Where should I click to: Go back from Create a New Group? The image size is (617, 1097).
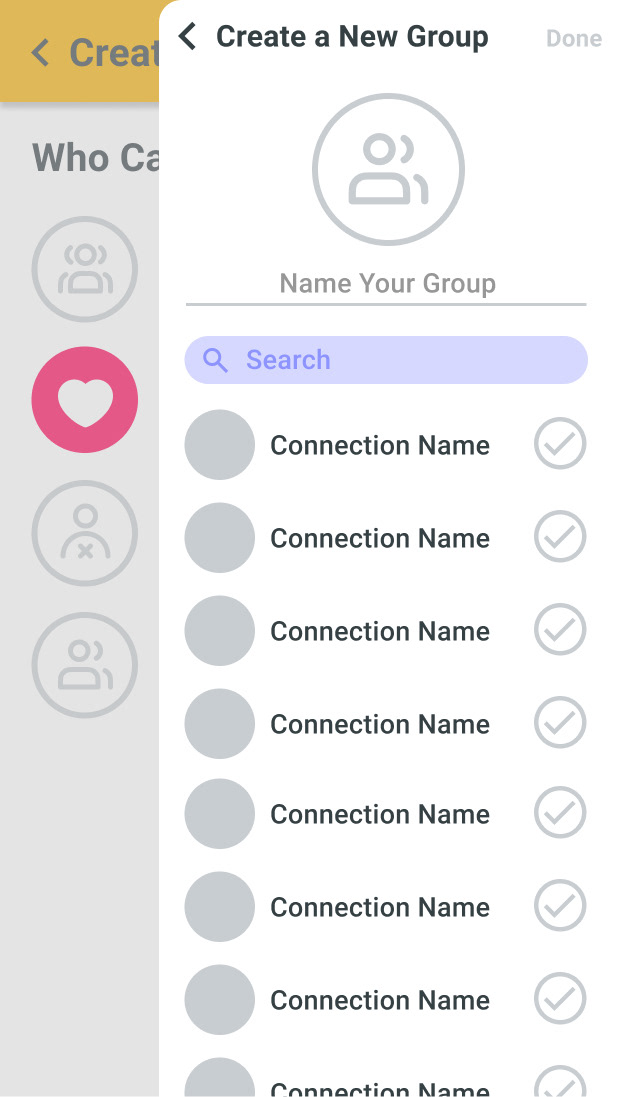coord(187,36)
